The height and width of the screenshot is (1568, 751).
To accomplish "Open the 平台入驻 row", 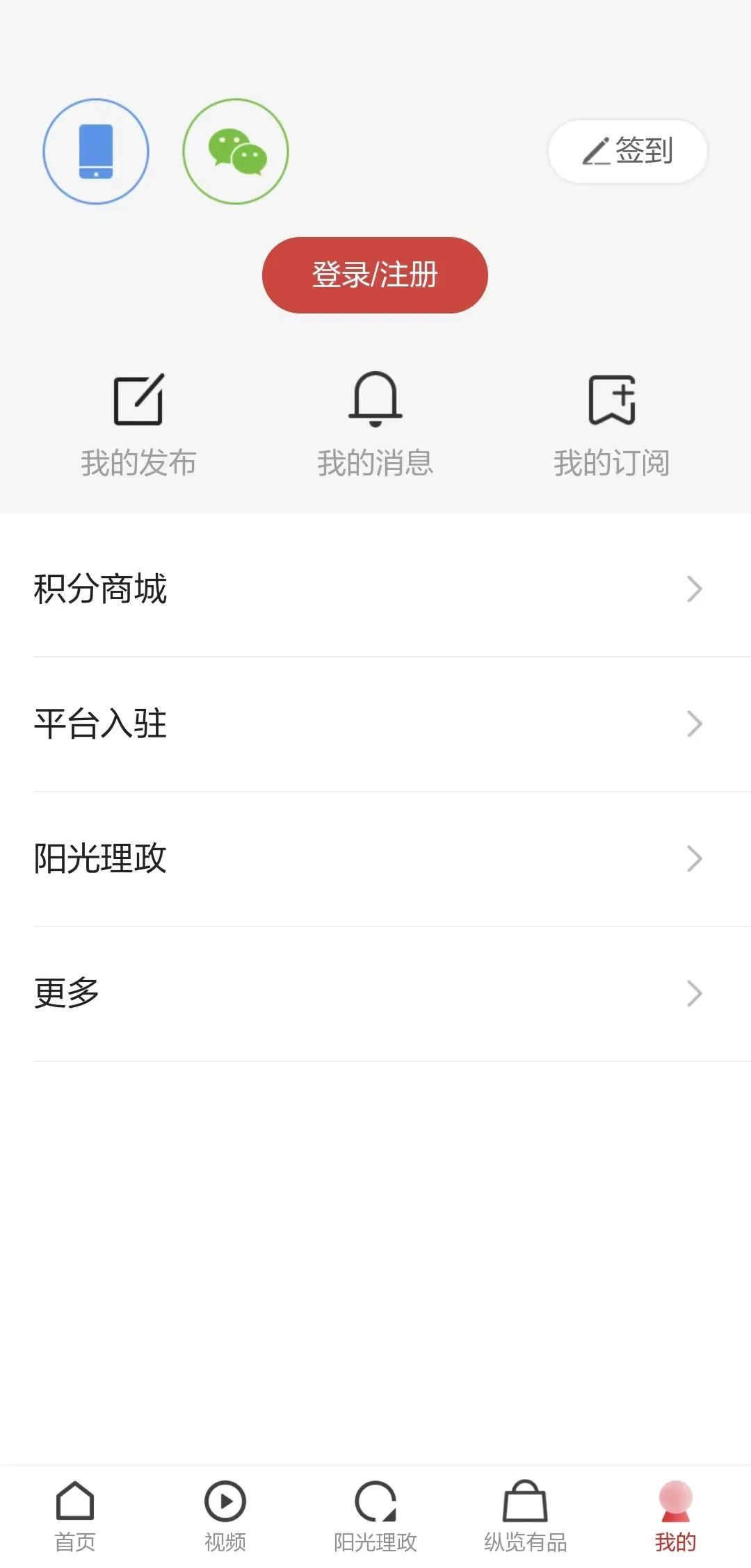I will coord(375,724).
